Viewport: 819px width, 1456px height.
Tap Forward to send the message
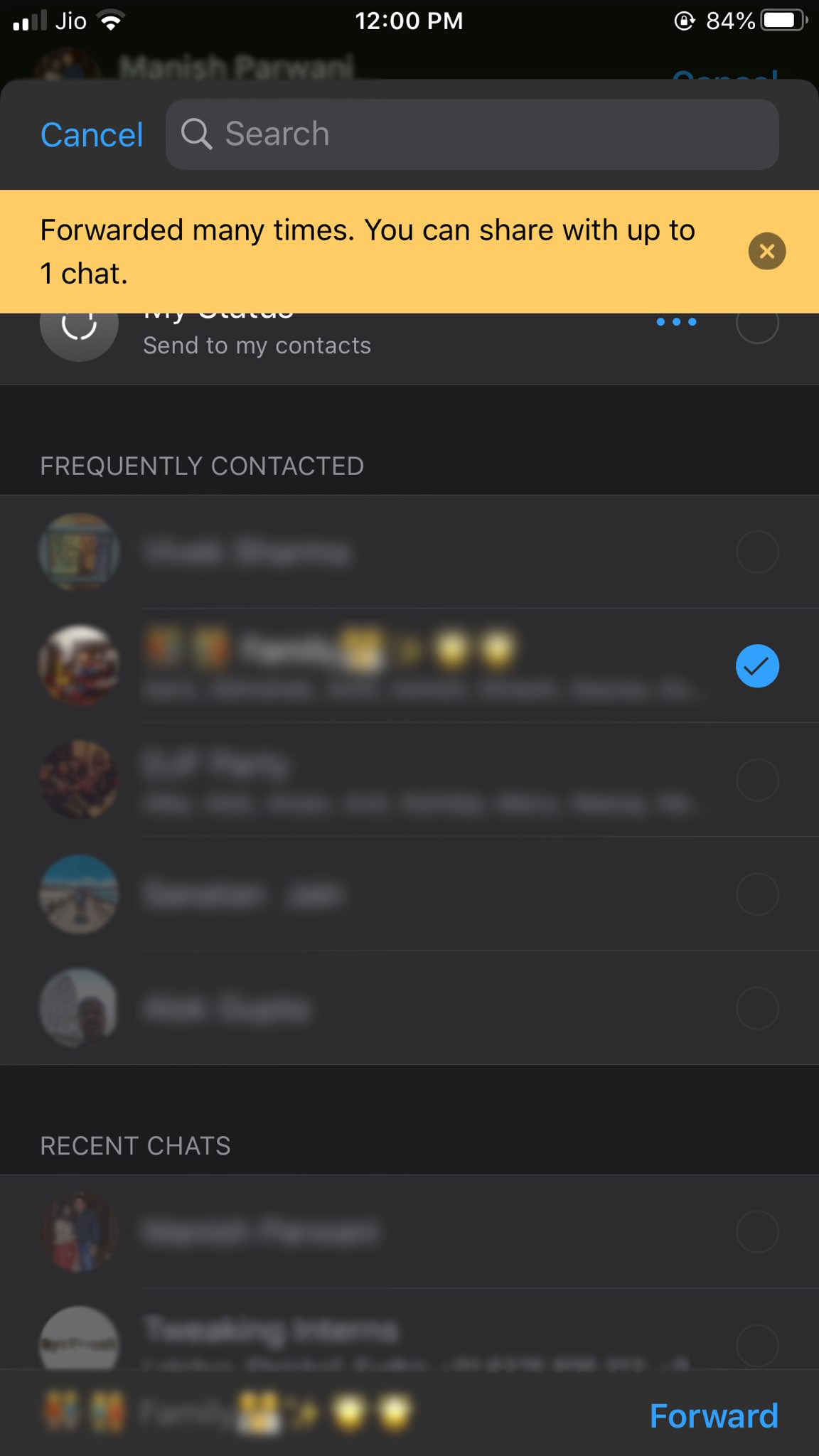[713, 1415]
